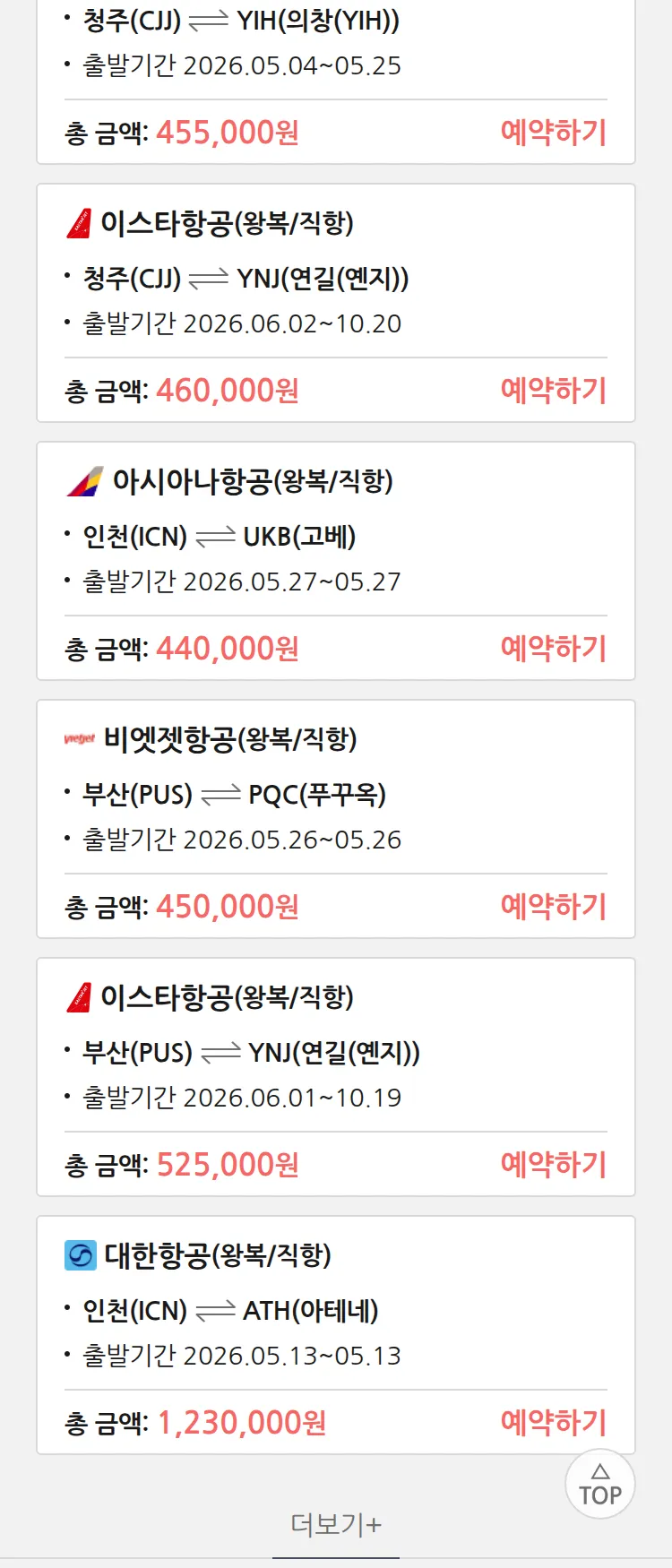Book the 비엣젯항공 부산 to PQC(푸꾸옥) flight
The image size is (672, 1568).
[553, 907]
